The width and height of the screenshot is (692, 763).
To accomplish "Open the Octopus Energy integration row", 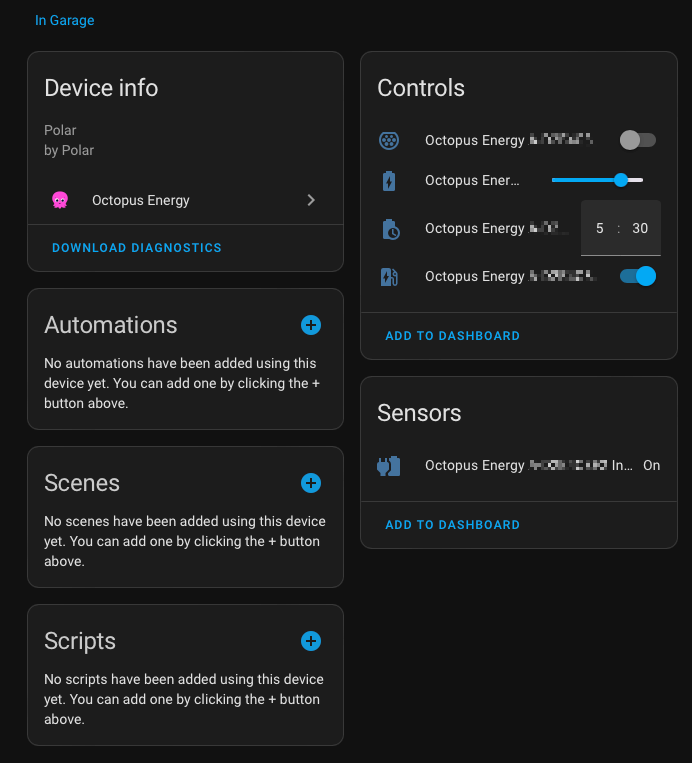I will (185, 200).
